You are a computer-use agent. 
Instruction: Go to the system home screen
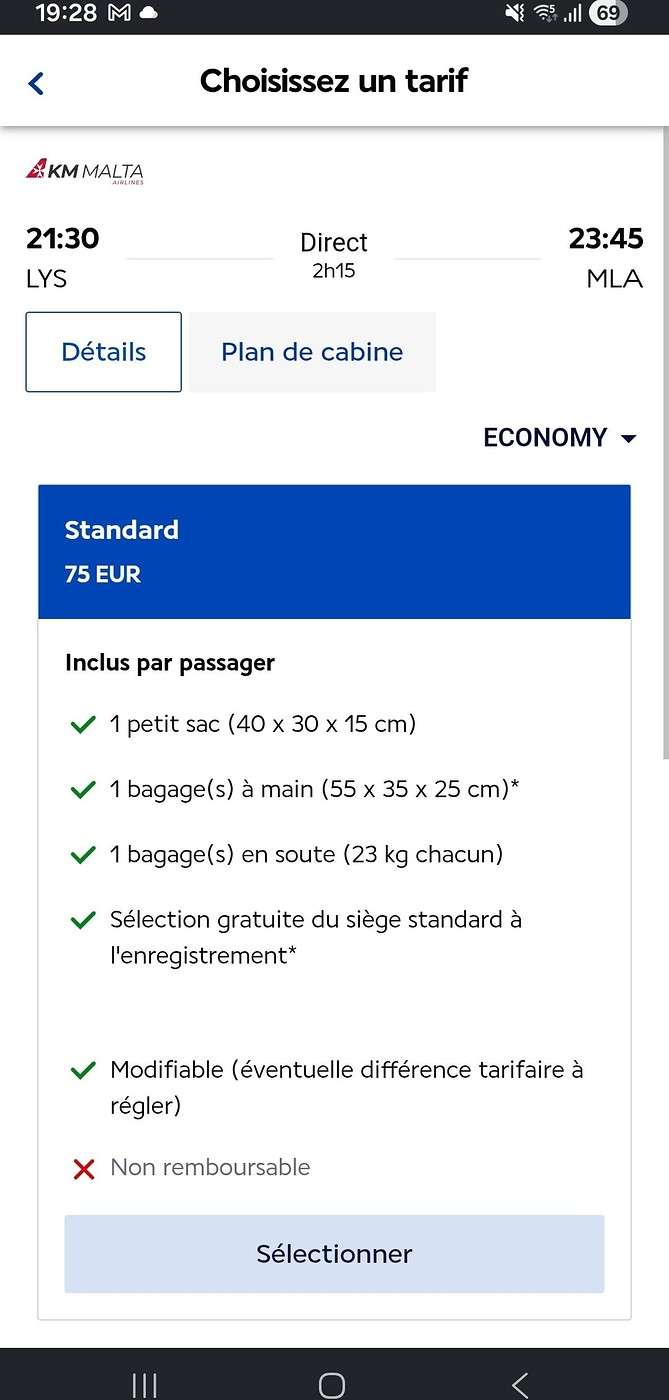click(x=332, y=1385)
